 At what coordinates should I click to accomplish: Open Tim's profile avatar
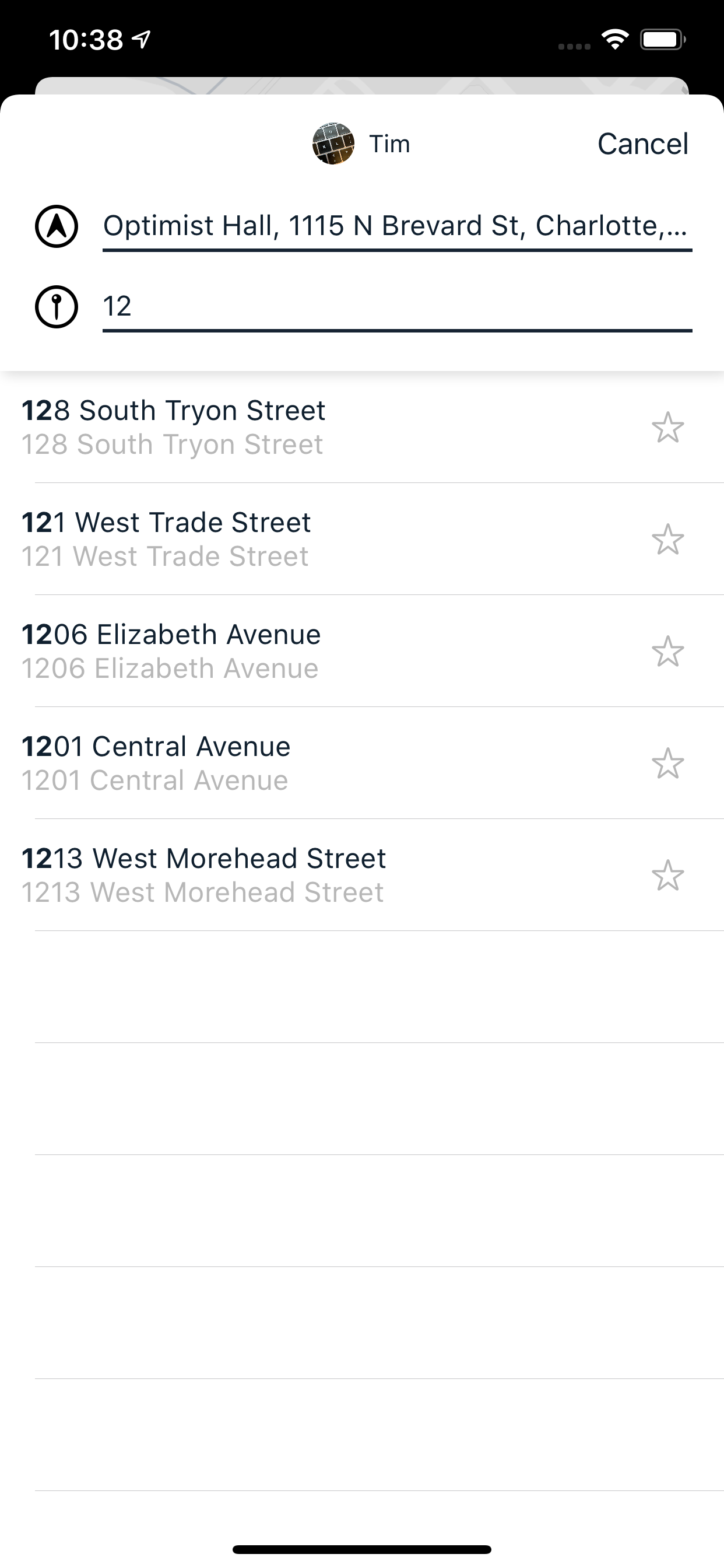tap(333, 143)
